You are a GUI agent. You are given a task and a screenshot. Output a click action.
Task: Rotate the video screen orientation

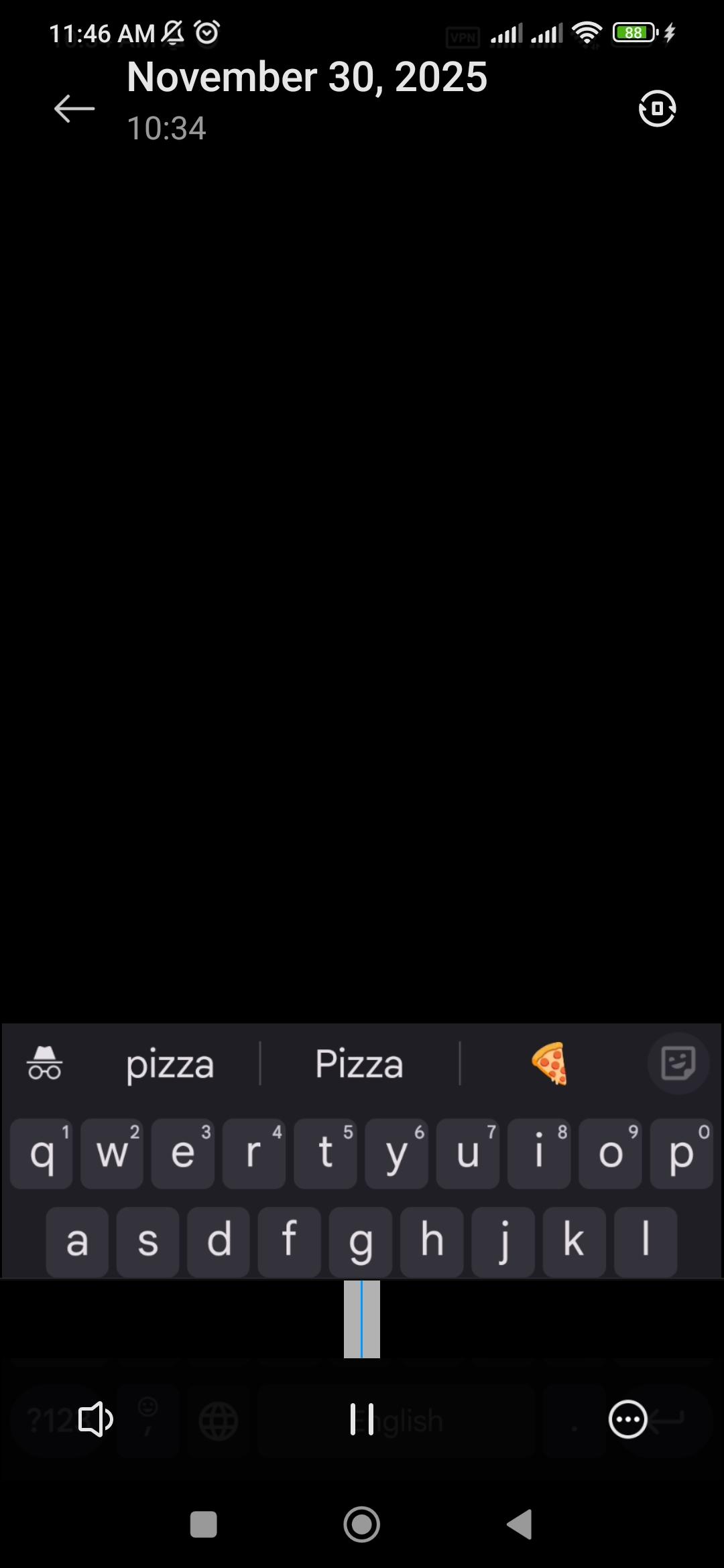point(657,109)
